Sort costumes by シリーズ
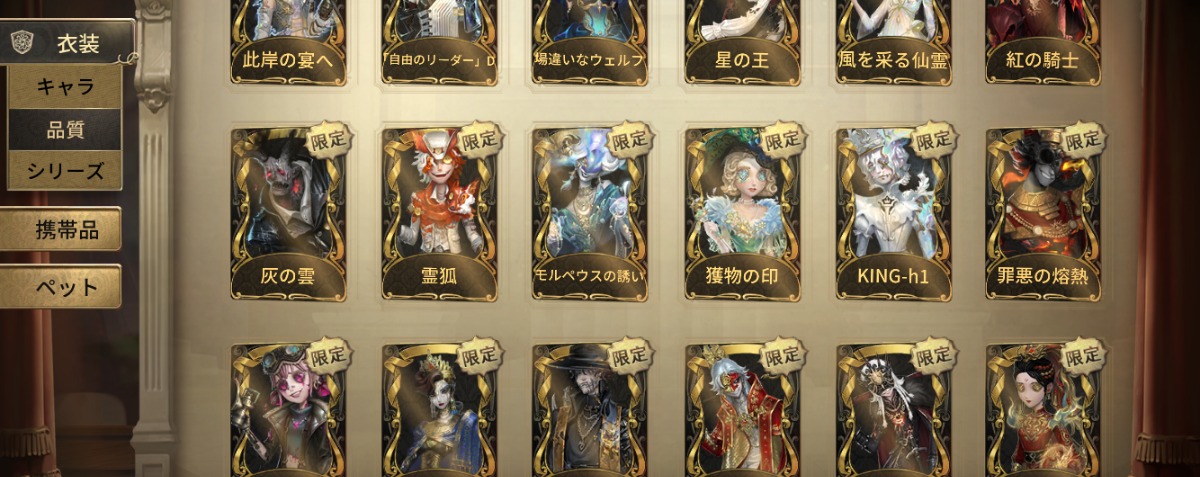The image size is (1200, 477). tap(65, 171)
